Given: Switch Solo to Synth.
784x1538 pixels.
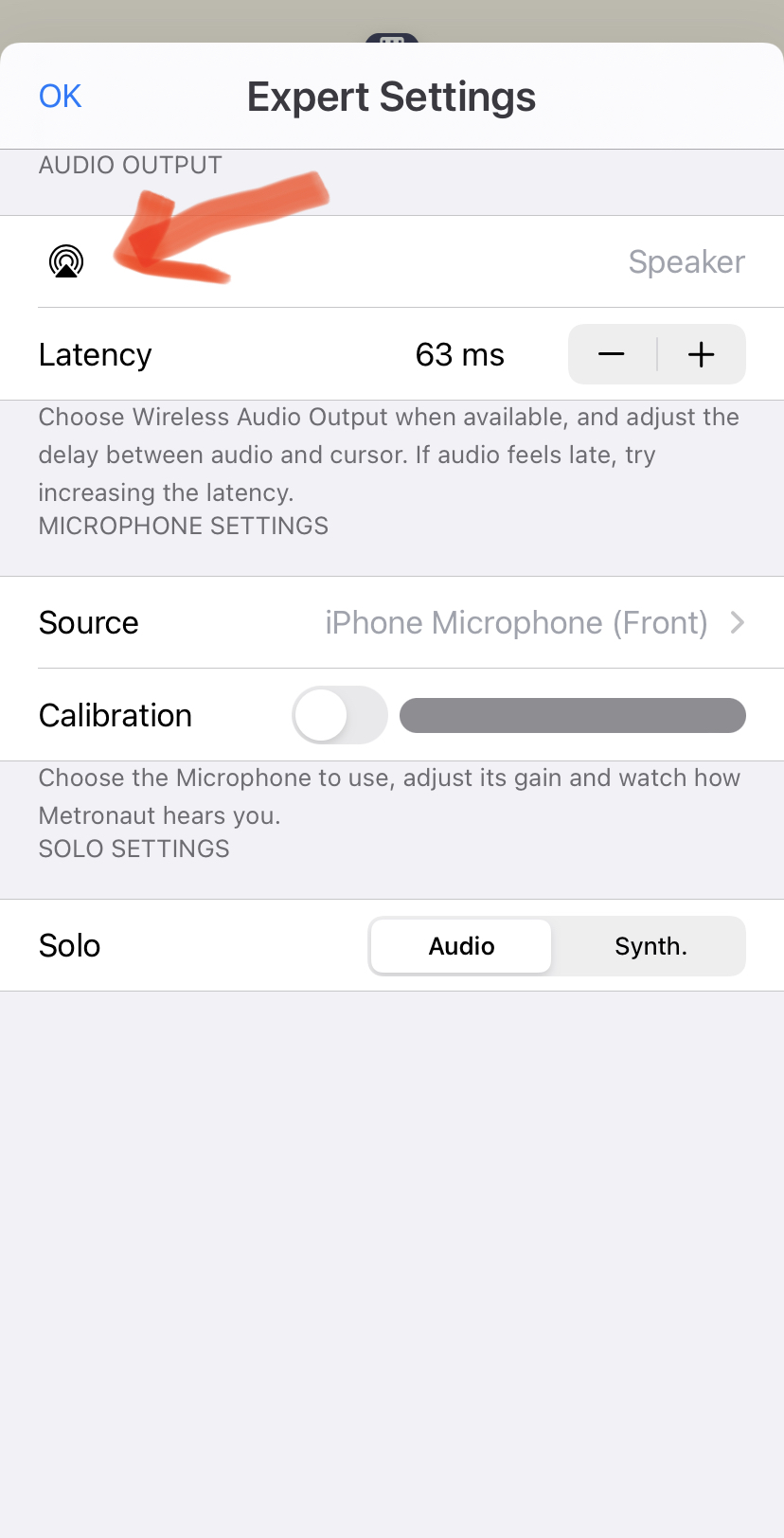Looking at the screenshot, I should click(x=650, y=946).
